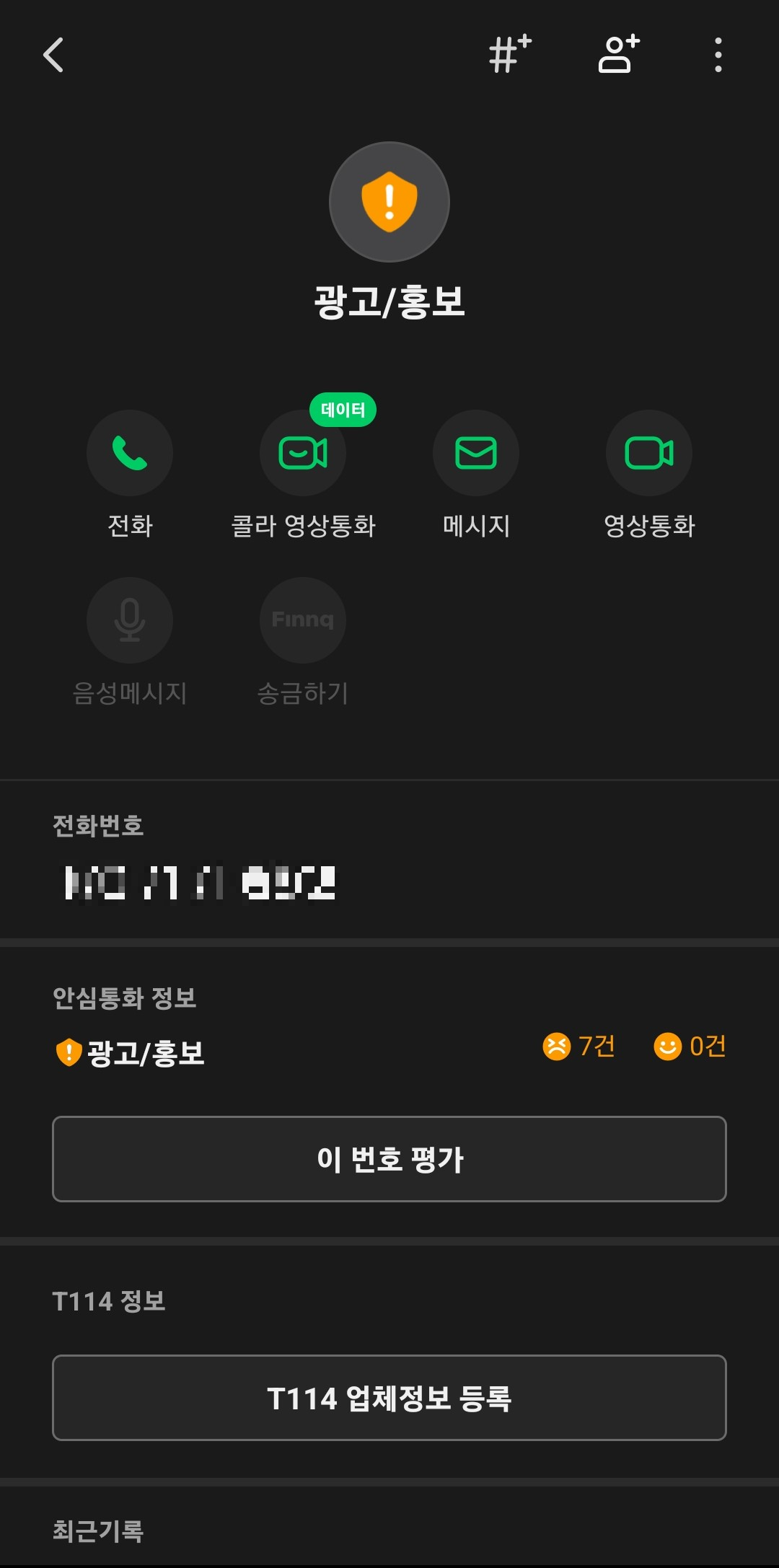Tap the 광고/홍보 spam label with shield

tap(130, 1052)
